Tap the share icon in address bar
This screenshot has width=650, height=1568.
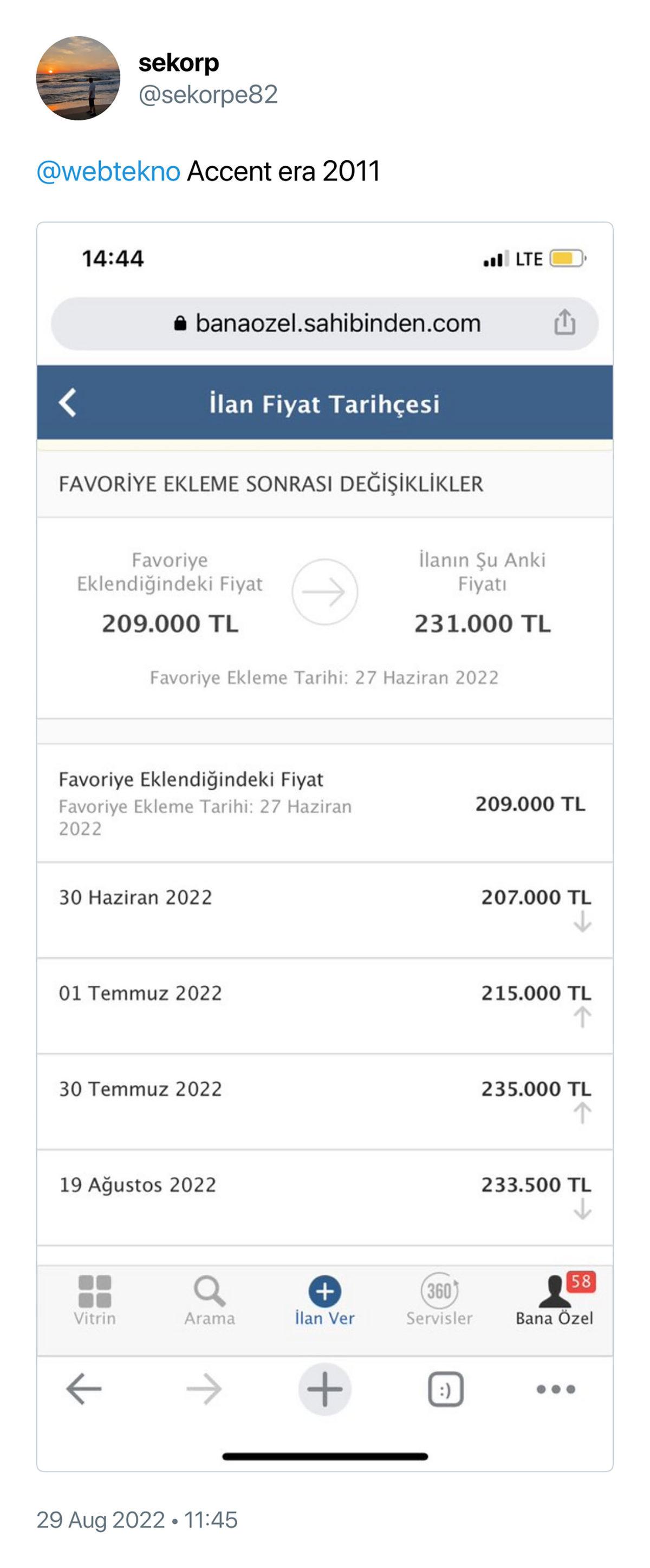[565, 322]
